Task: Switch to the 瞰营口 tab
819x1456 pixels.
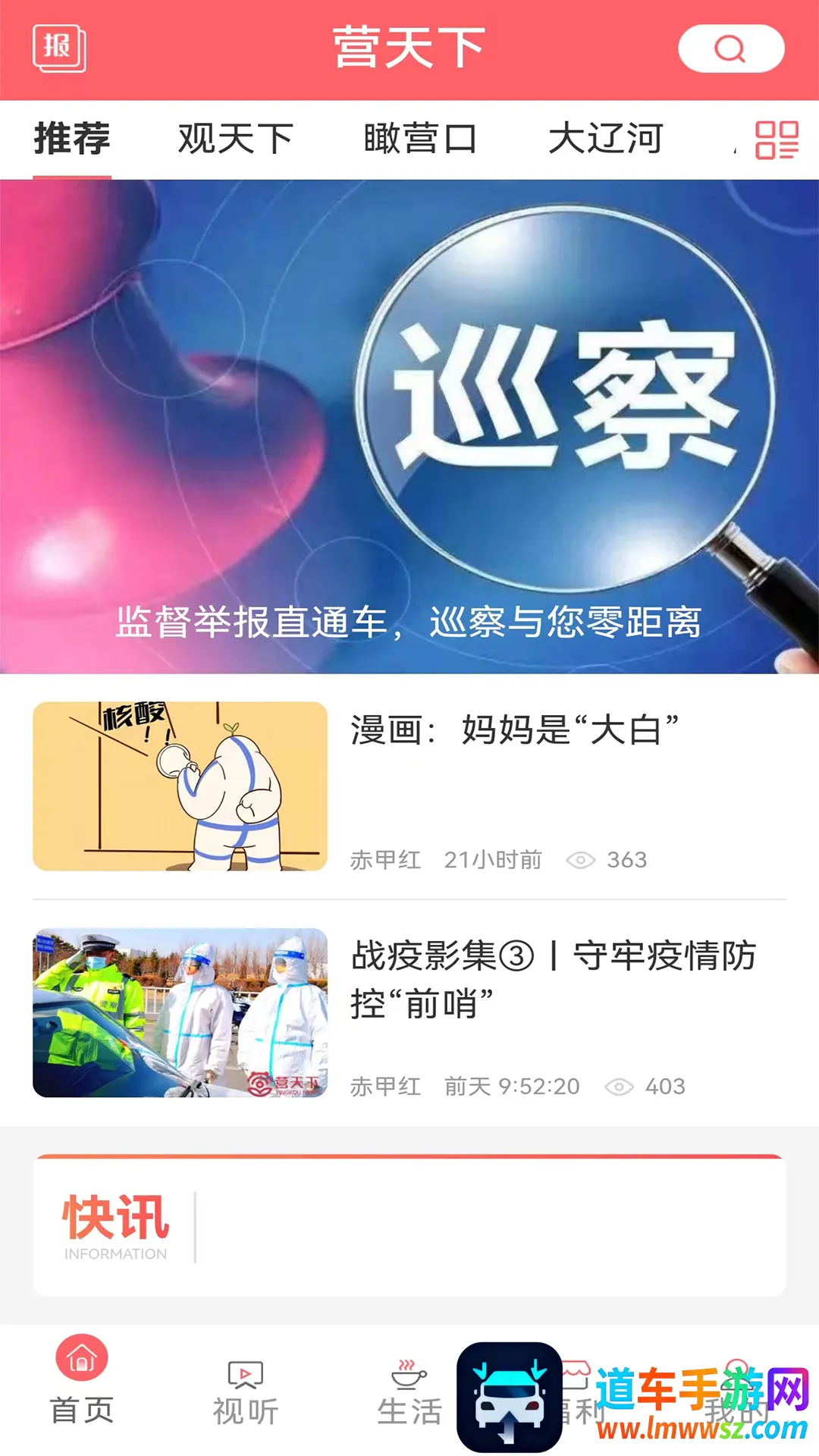Action: click(x=420, y=139)
